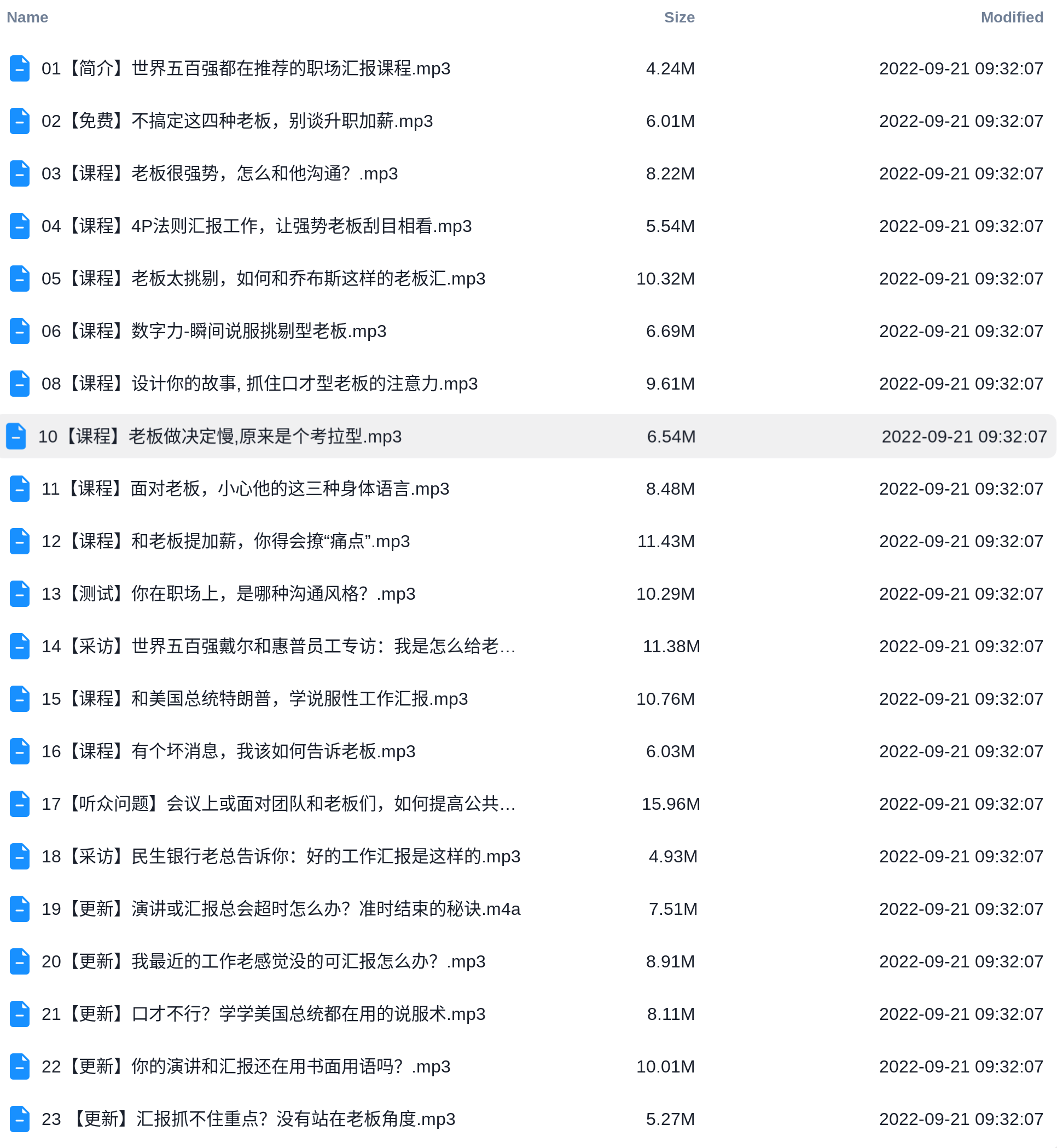Open file 01【简介】世界五百强都在推荐的职场汇报课程.mp3

[246, 68]
